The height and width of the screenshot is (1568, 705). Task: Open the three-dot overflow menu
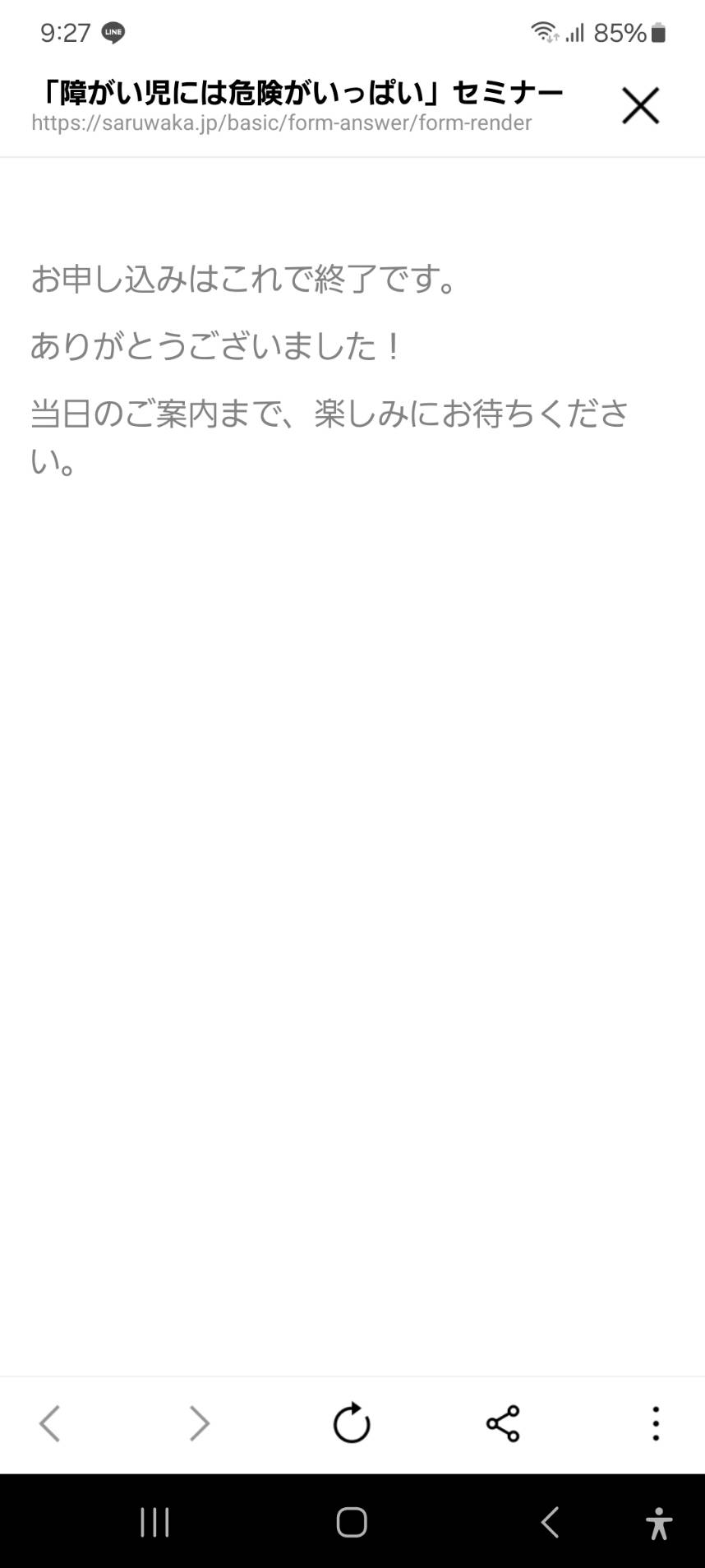656,1423
